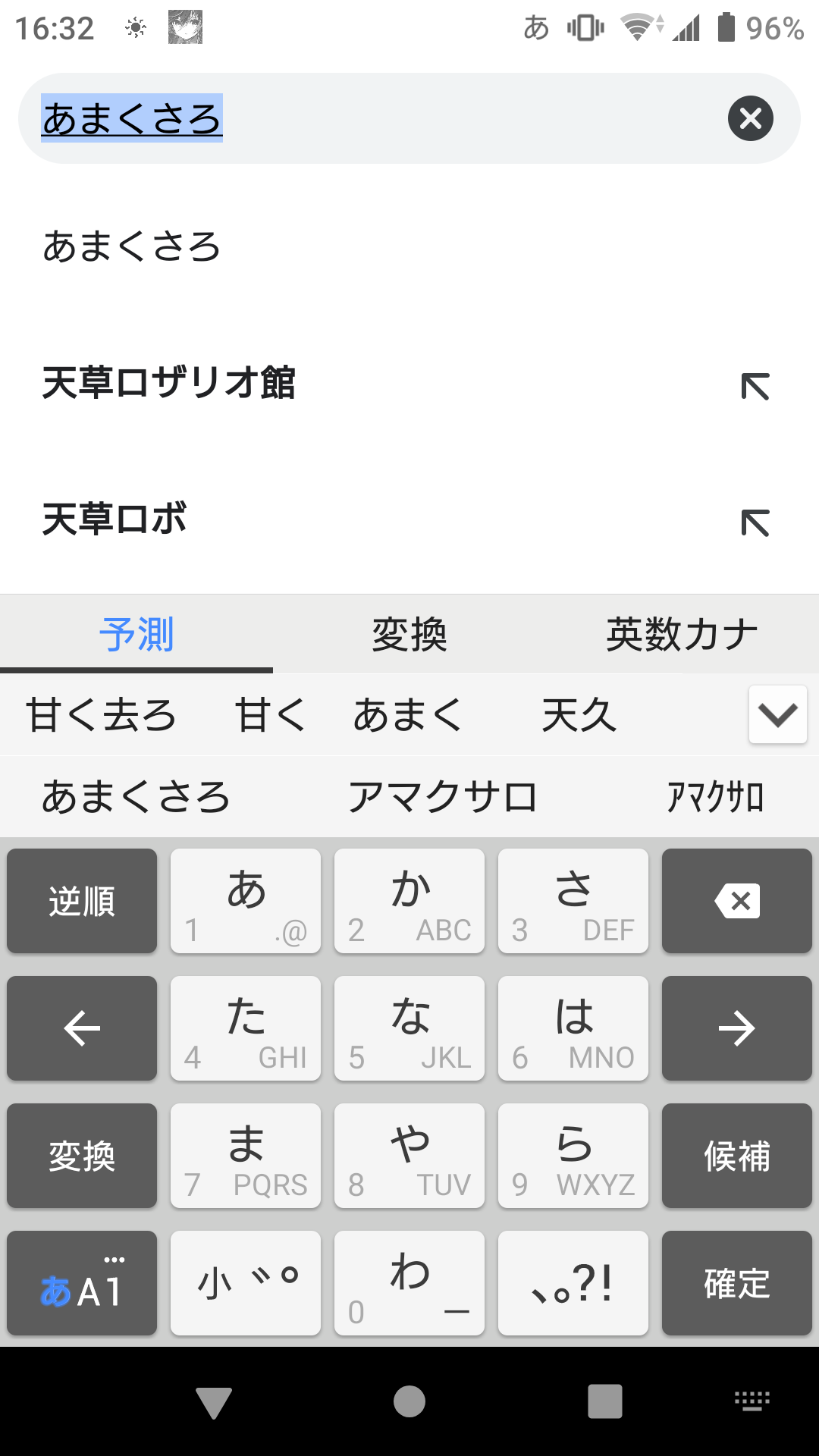Screen dimensions: 819x1456
Task: Tap the keyboard backspace key
Action: [x=736, y=901]
